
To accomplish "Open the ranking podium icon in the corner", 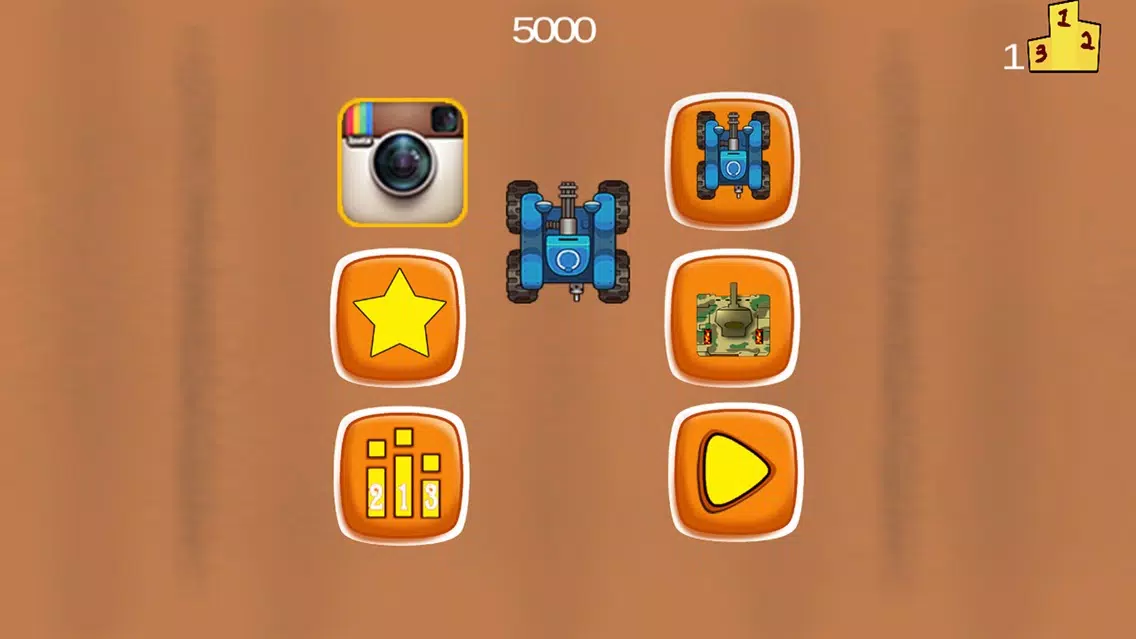I will click(1064, 39).
